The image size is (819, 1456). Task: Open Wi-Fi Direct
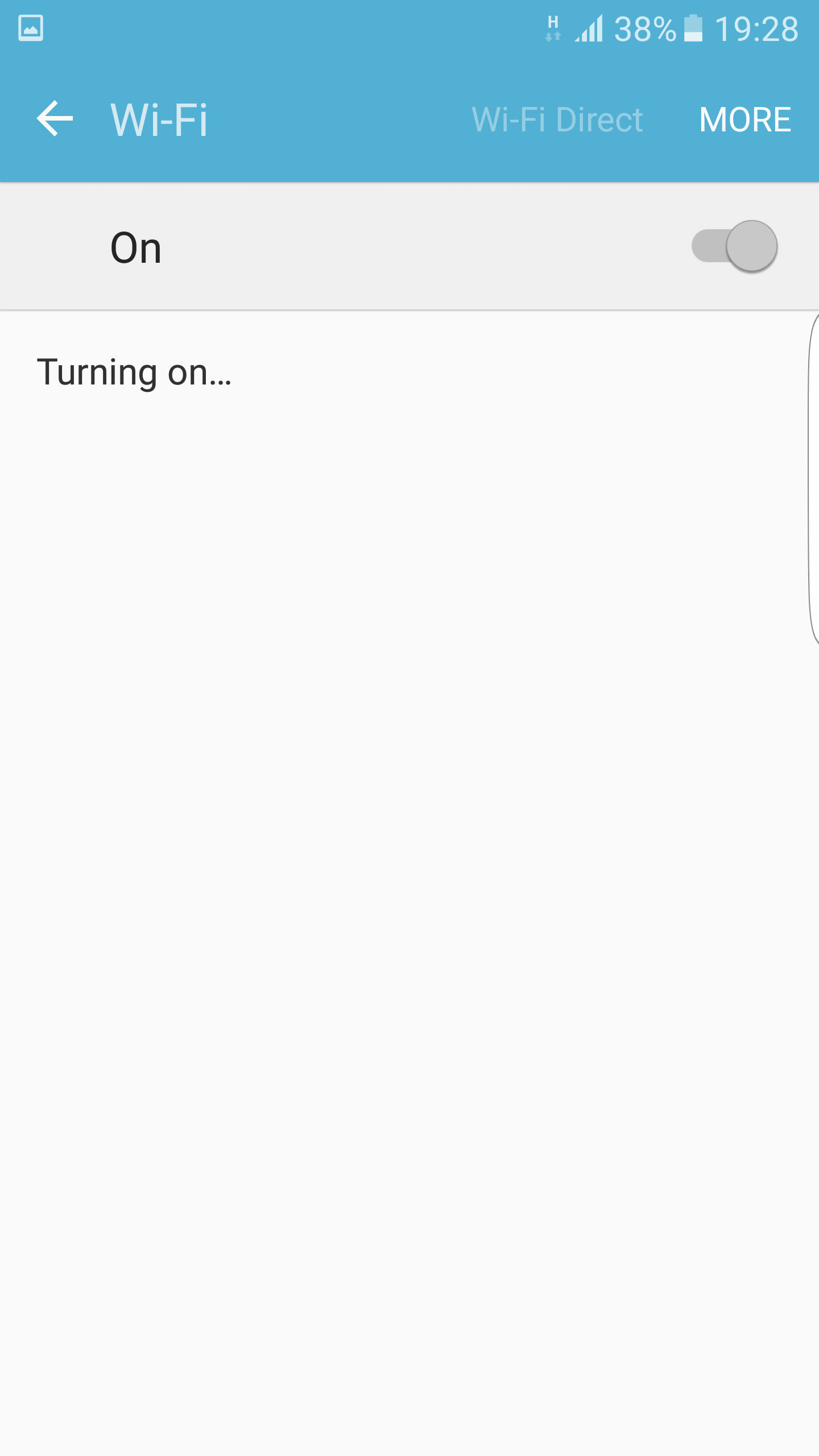[557, 119]
